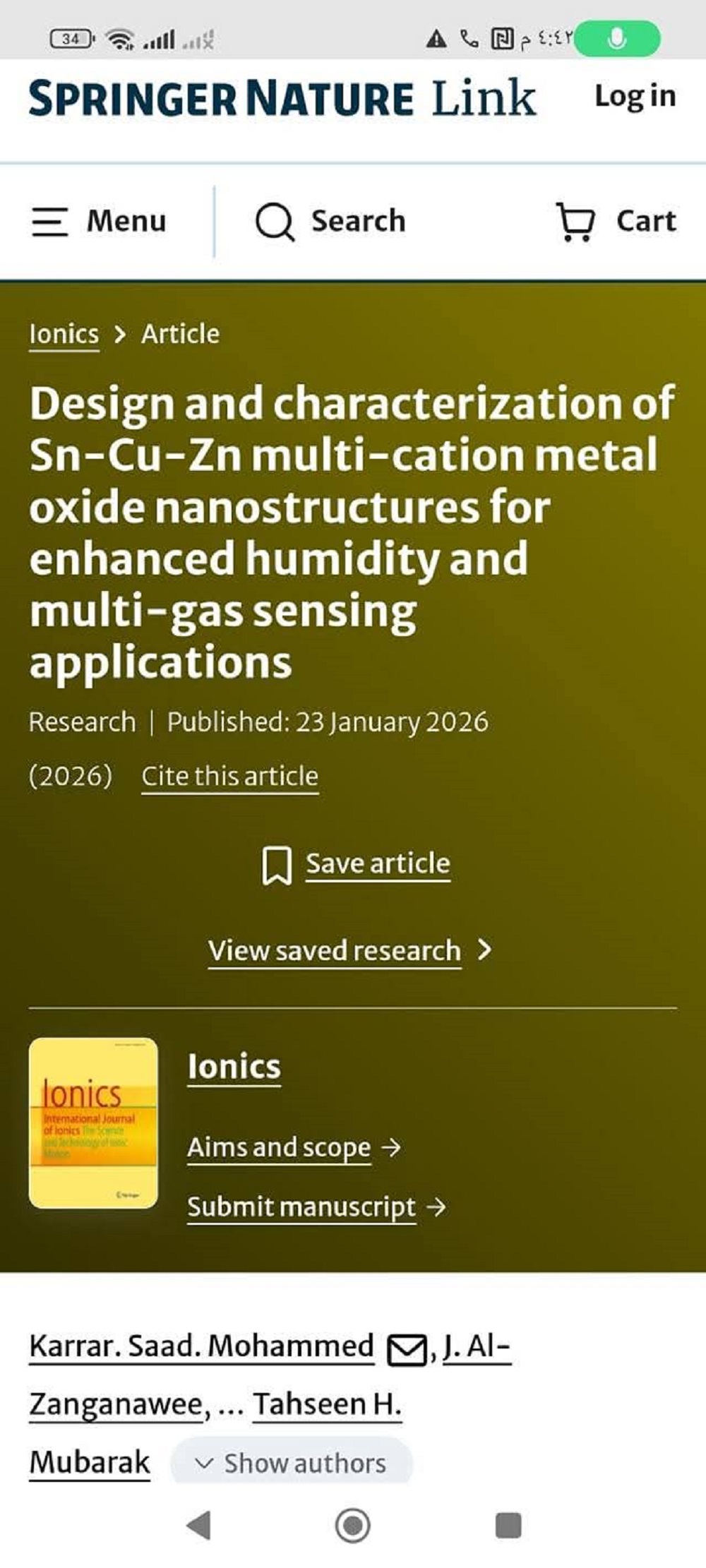Open the Menu drawer
Image resolution: width=706 pixels, height=1568 pixels.
(99, 222)
